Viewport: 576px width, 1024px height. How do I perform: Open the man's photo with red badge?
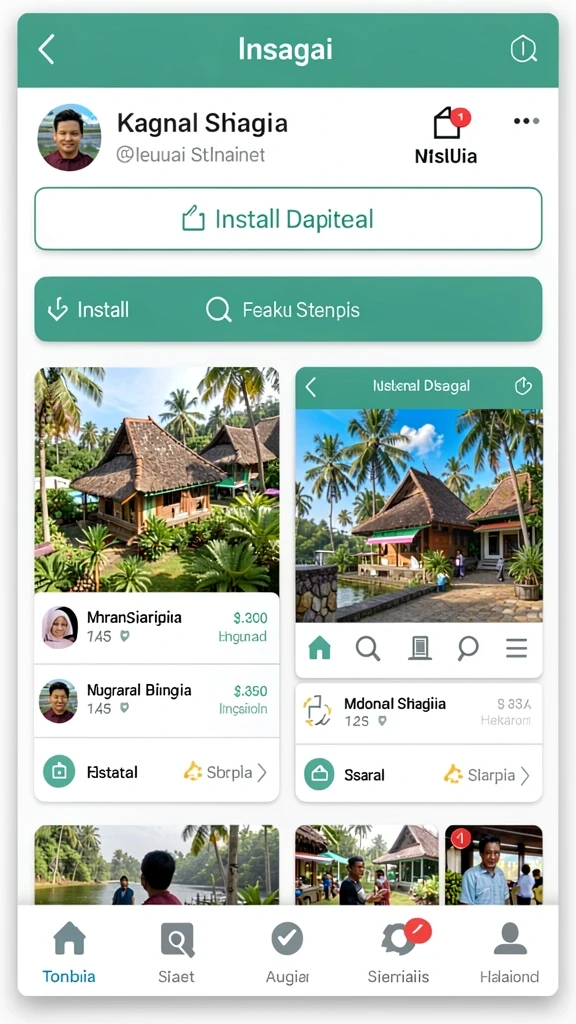(494, 865)
